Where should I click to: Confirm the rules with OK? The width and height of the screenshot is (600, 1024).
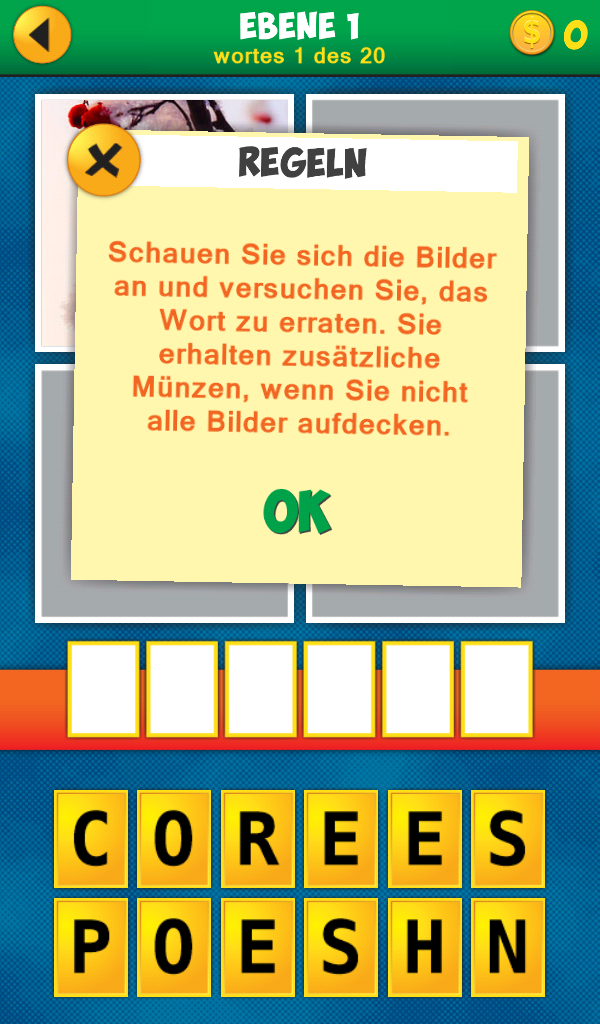coord(297,512)
